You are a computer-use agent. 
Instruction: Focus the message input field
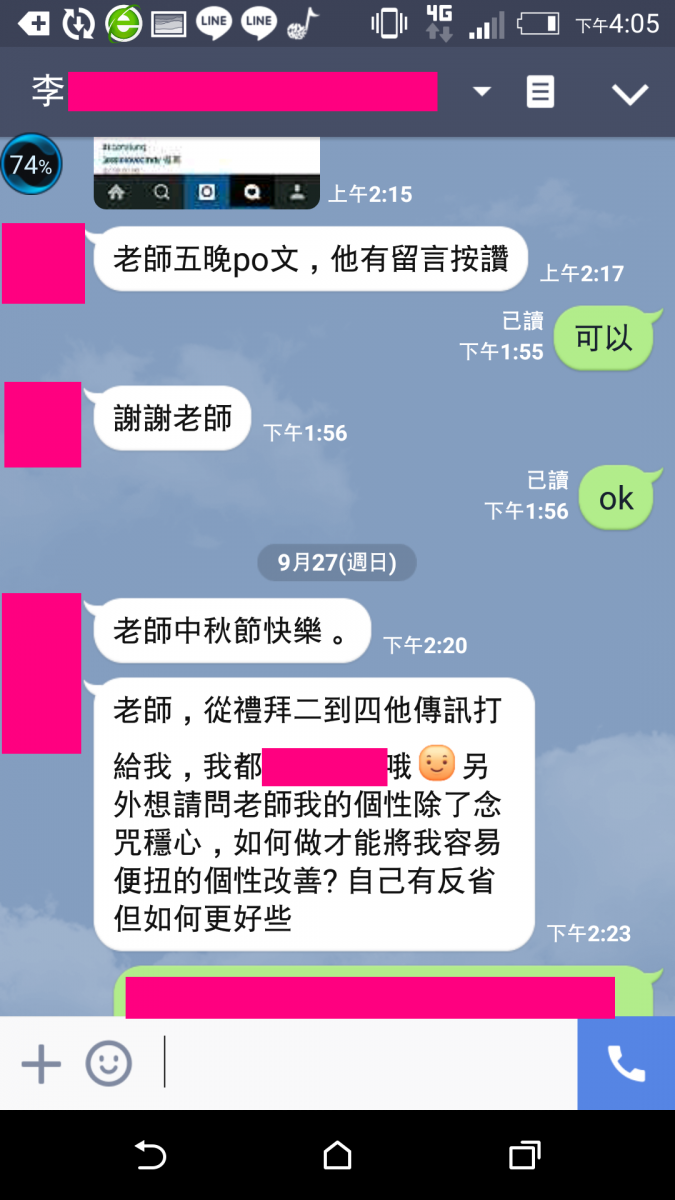(365, 1063)
